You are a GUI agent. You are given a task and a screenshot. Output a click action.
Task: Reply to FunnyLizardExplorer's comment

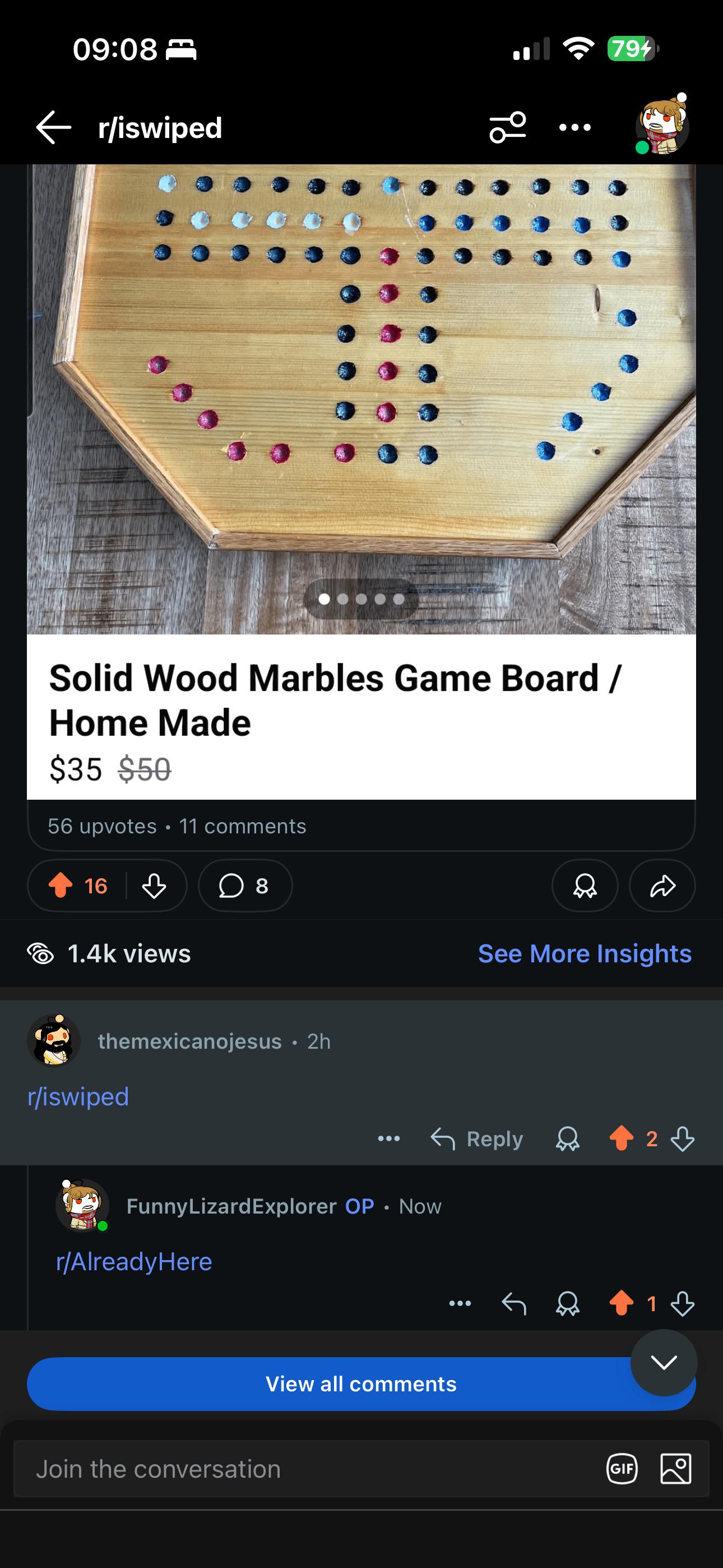coord(513,1304)
